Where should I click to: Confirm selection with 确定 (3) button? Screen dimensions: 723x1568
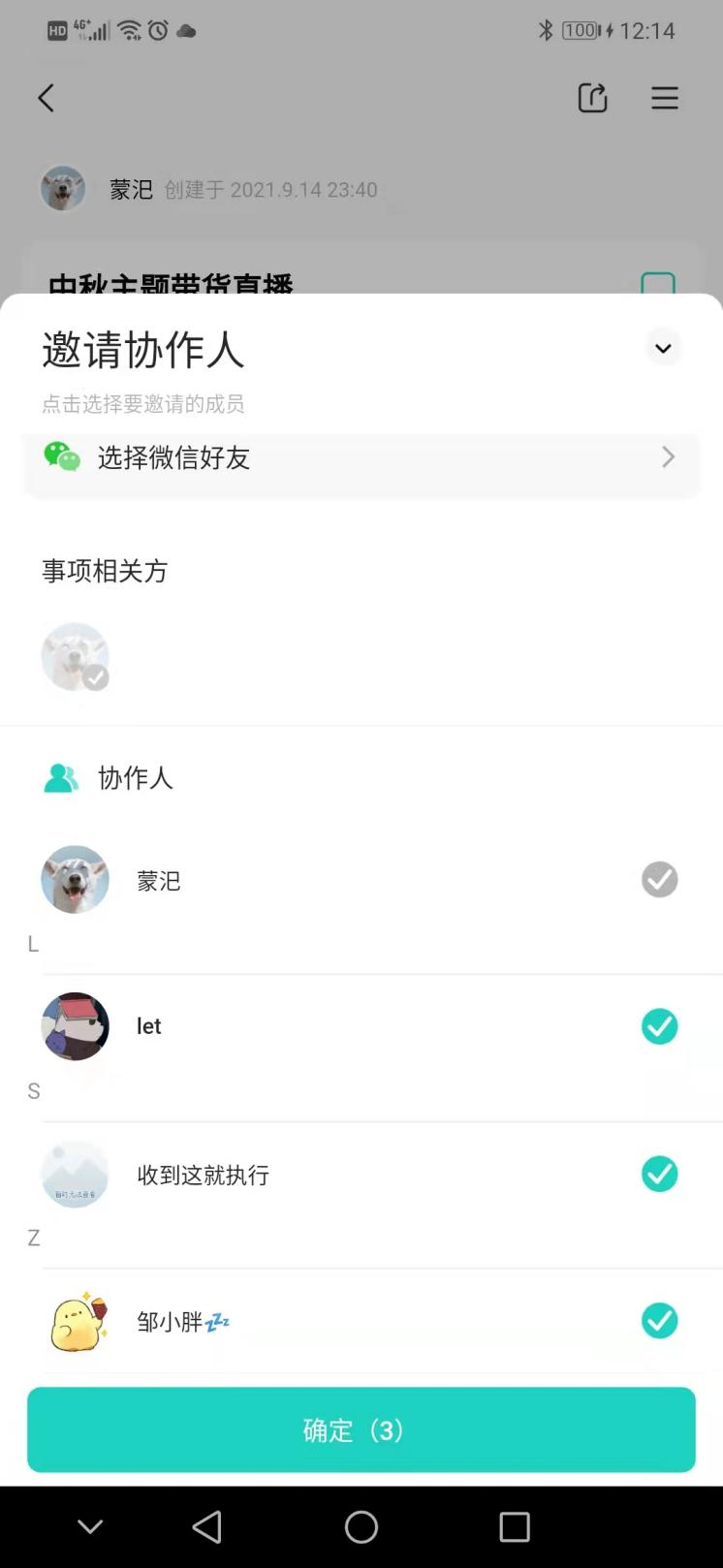[x=361, y=1429]
